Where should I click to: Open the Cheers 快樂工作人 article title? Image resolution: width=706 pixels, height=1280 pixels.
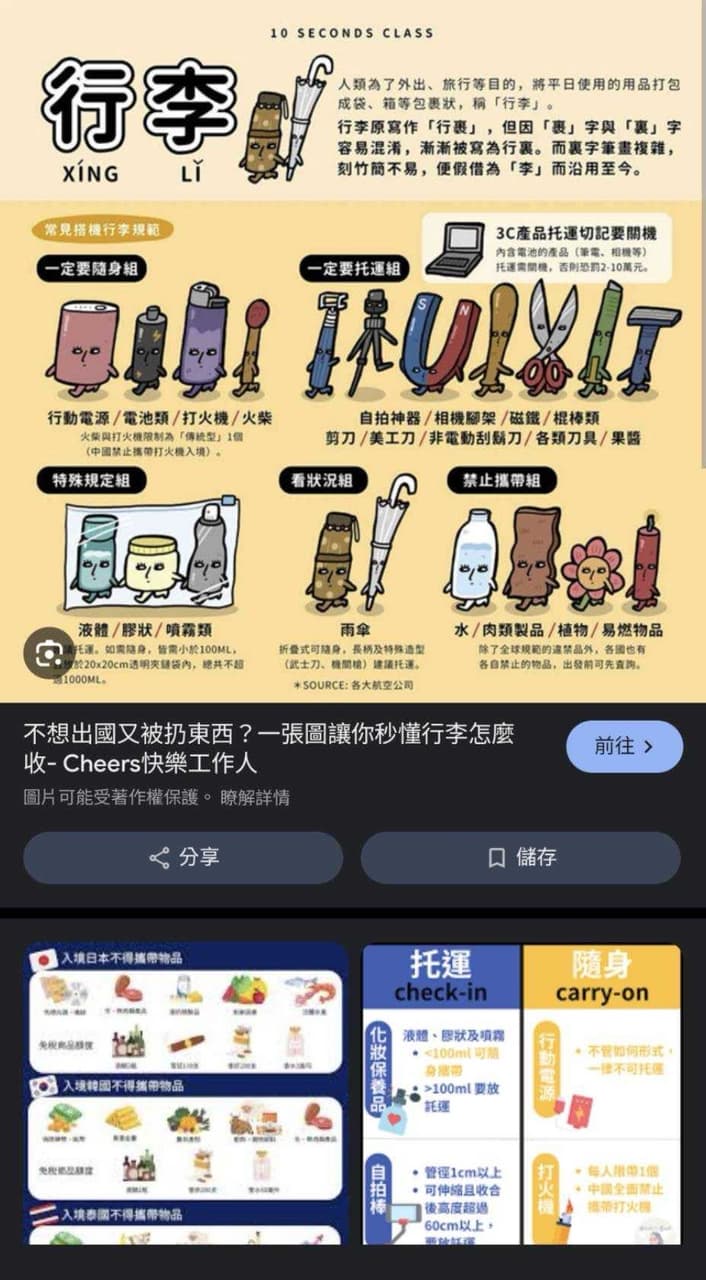point(268,748)
